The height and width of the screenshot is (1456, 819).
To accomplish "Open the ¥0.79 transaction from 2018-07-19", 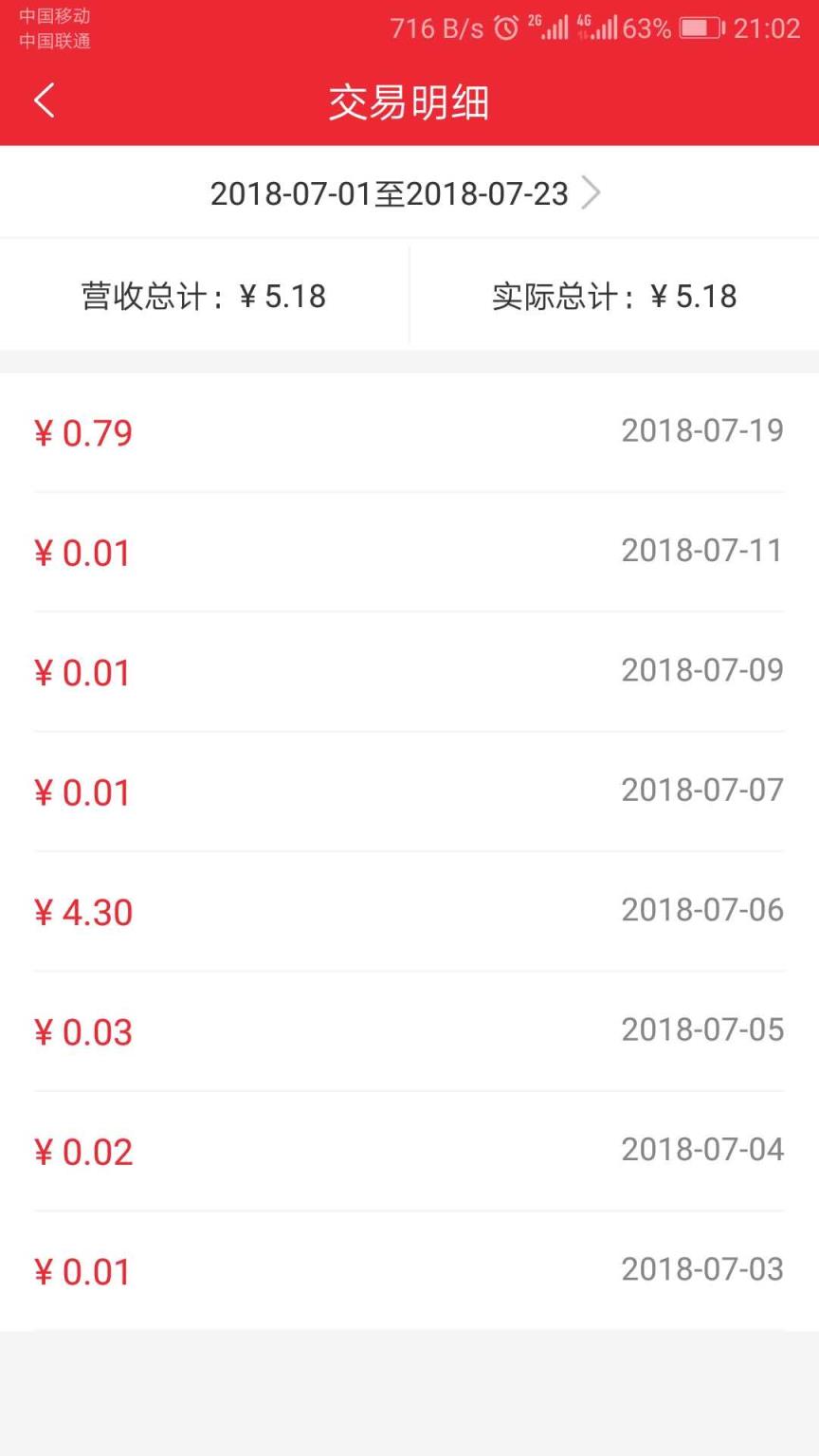I will (409, 431).
